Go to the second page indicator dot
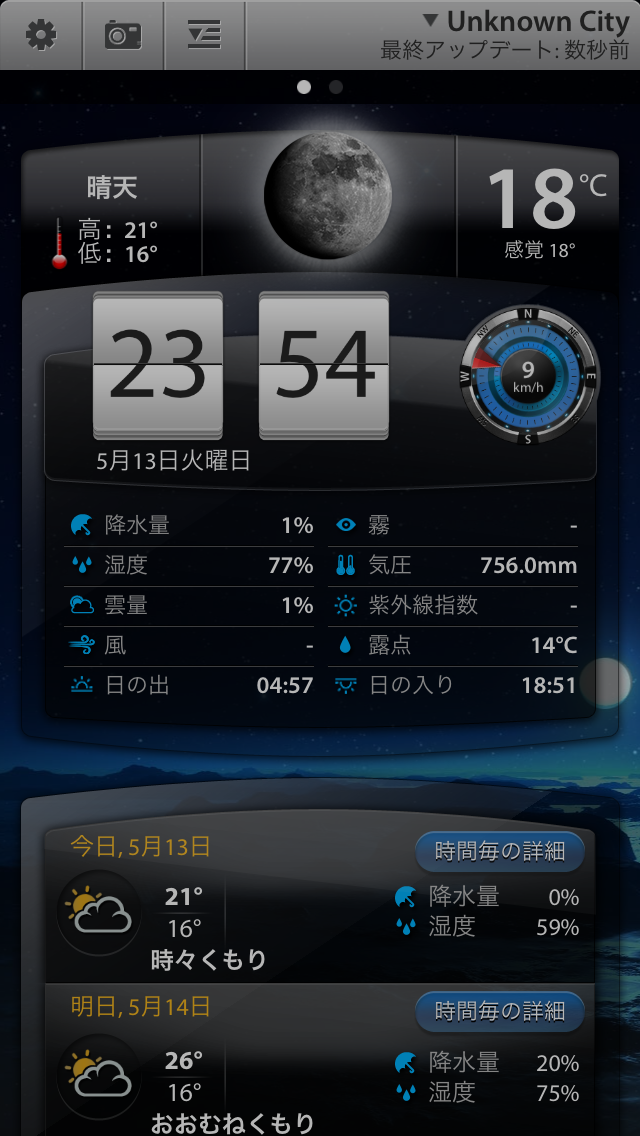 click(x=336, y=87)
